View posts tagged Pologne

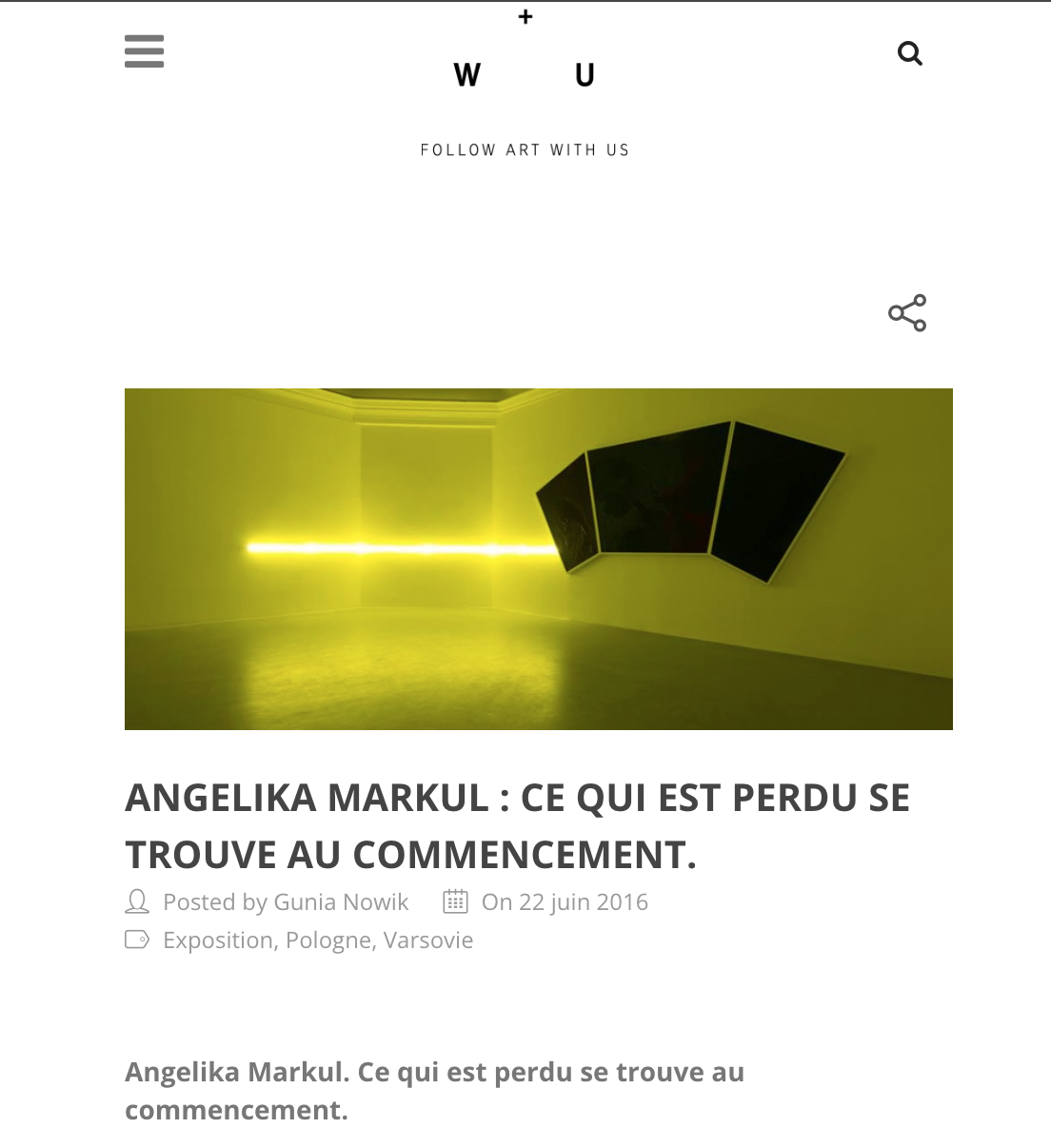pyautogui.click(x=328, y=940)
